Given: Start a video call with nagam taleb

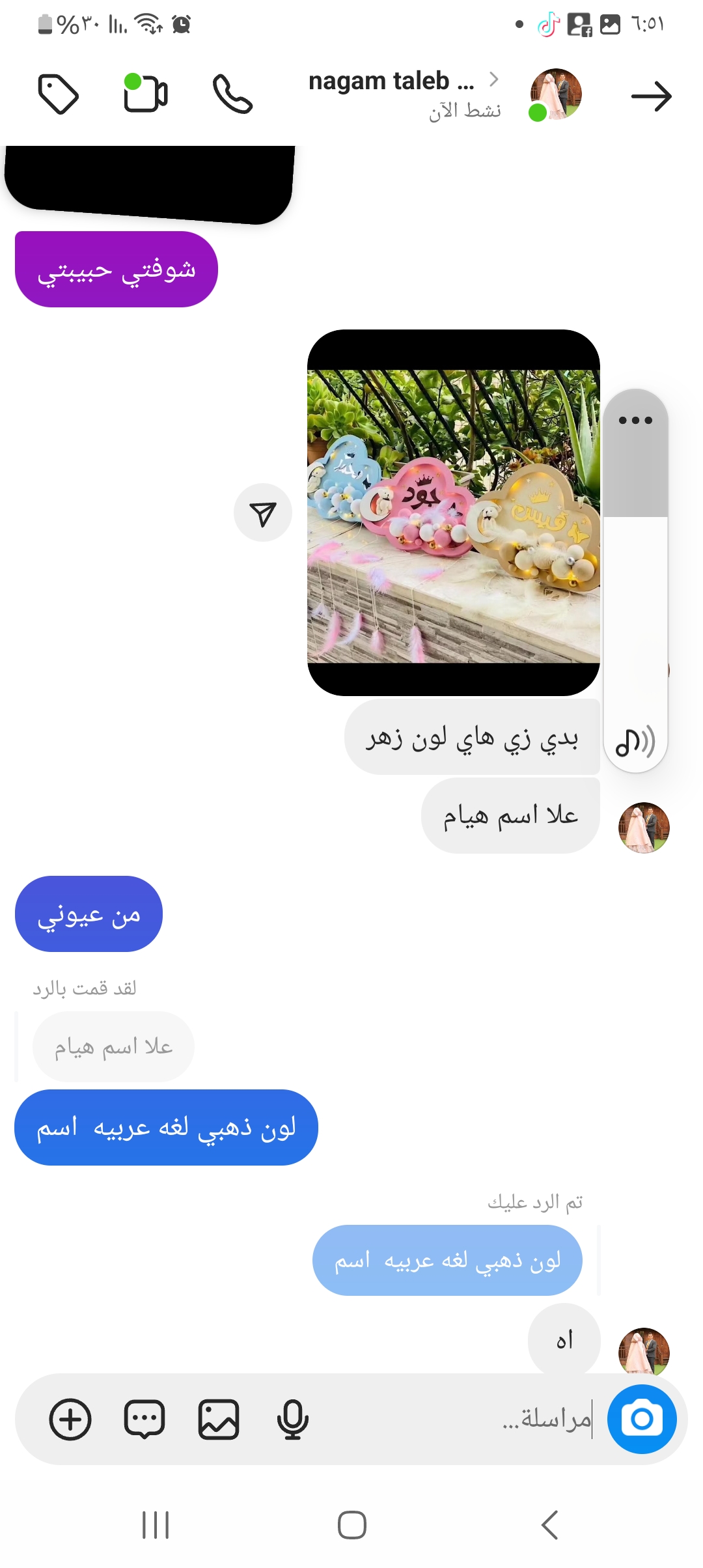Looking at the screenshot, I should [146, 94].
